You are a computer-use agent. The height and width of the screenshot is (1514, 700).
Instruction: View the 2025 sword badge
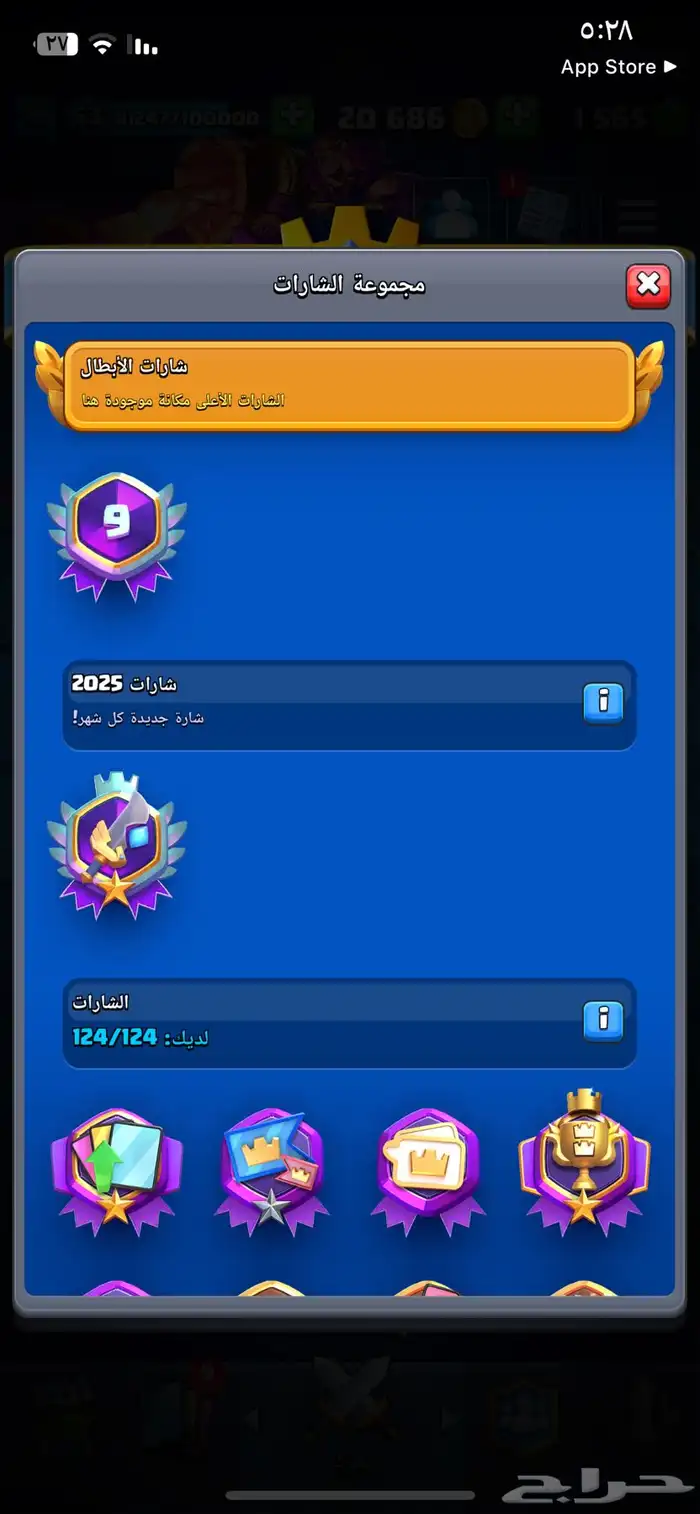[x=117, y=845]
